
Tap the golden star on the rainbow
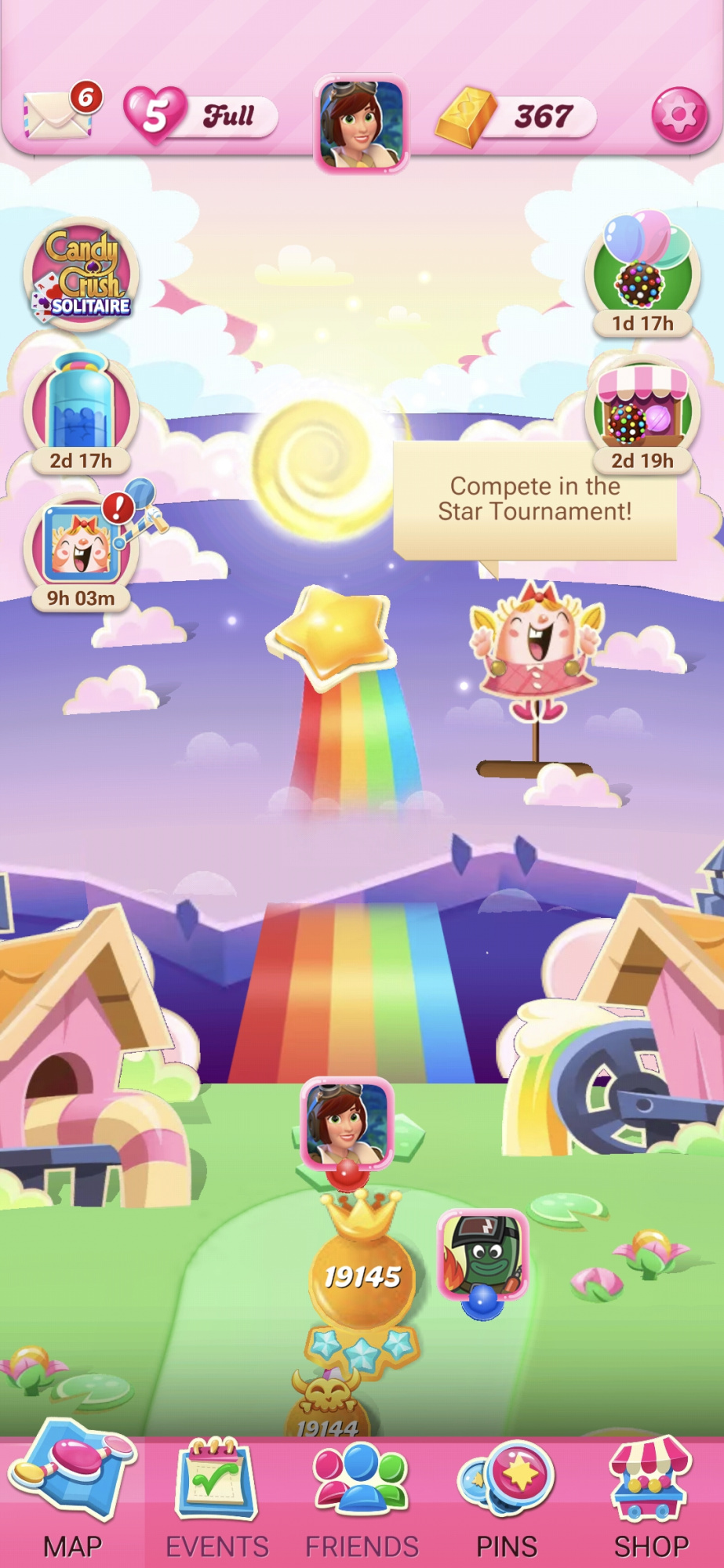329,636
